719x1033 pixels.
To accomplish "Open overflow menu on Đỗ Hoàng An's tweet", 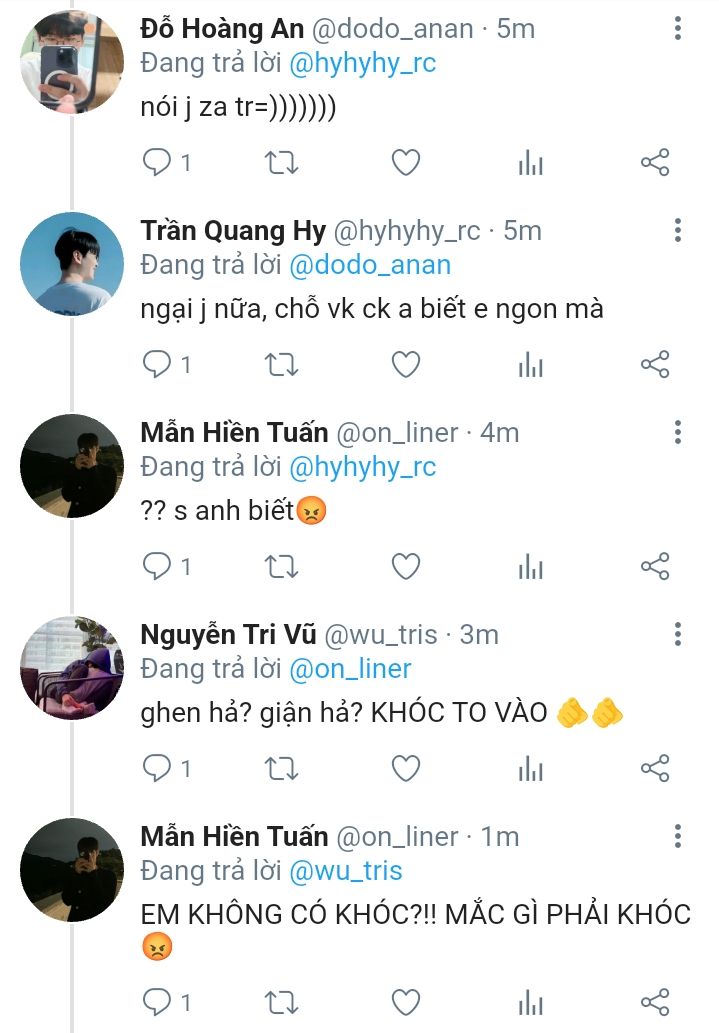I will coord(678,29).
